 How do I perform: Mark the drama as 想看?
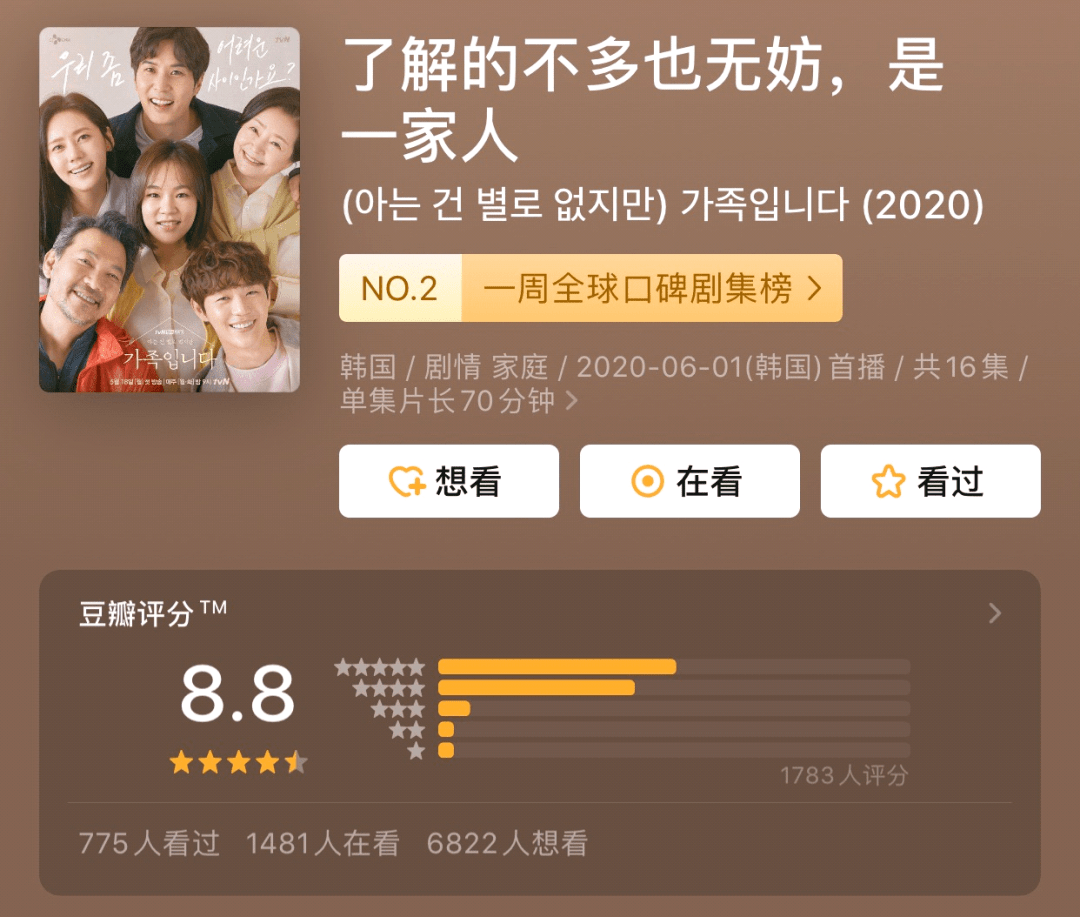point(448,481)
